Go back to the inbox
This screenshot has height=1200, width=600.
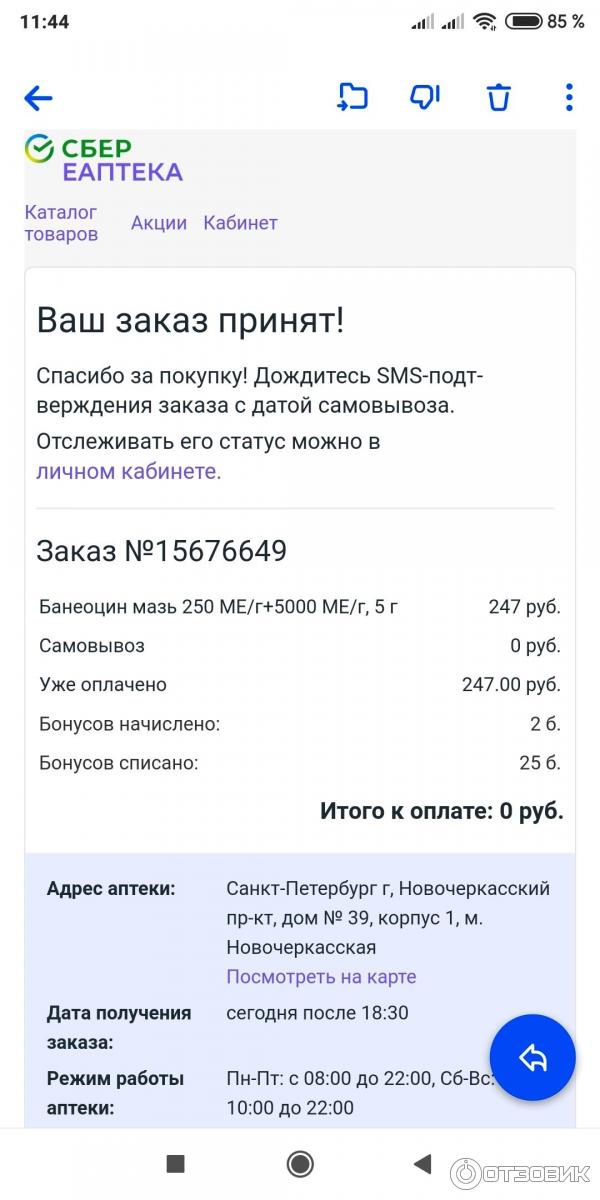(x=38, y=98)
